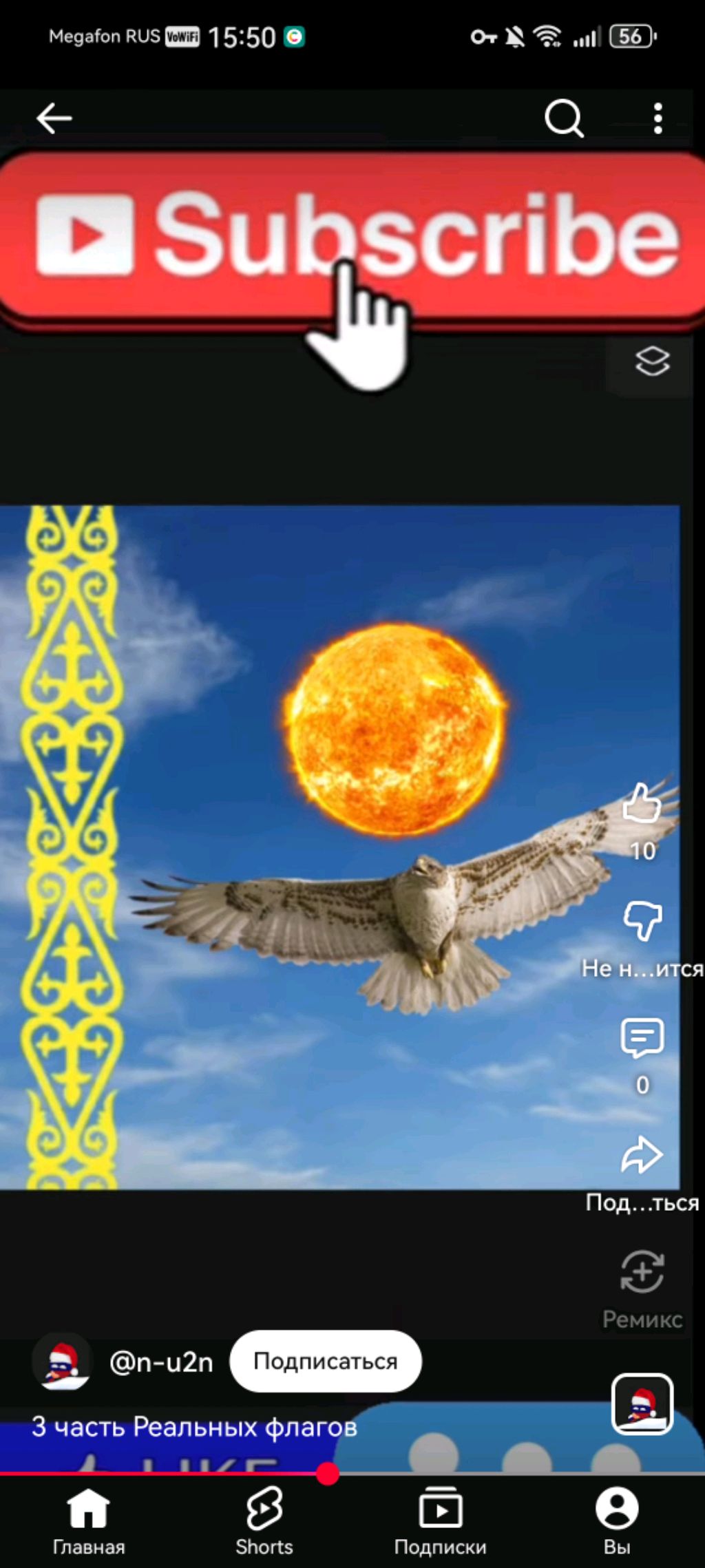
Task: Switch to the Подписки tab
Action: 440,1520
